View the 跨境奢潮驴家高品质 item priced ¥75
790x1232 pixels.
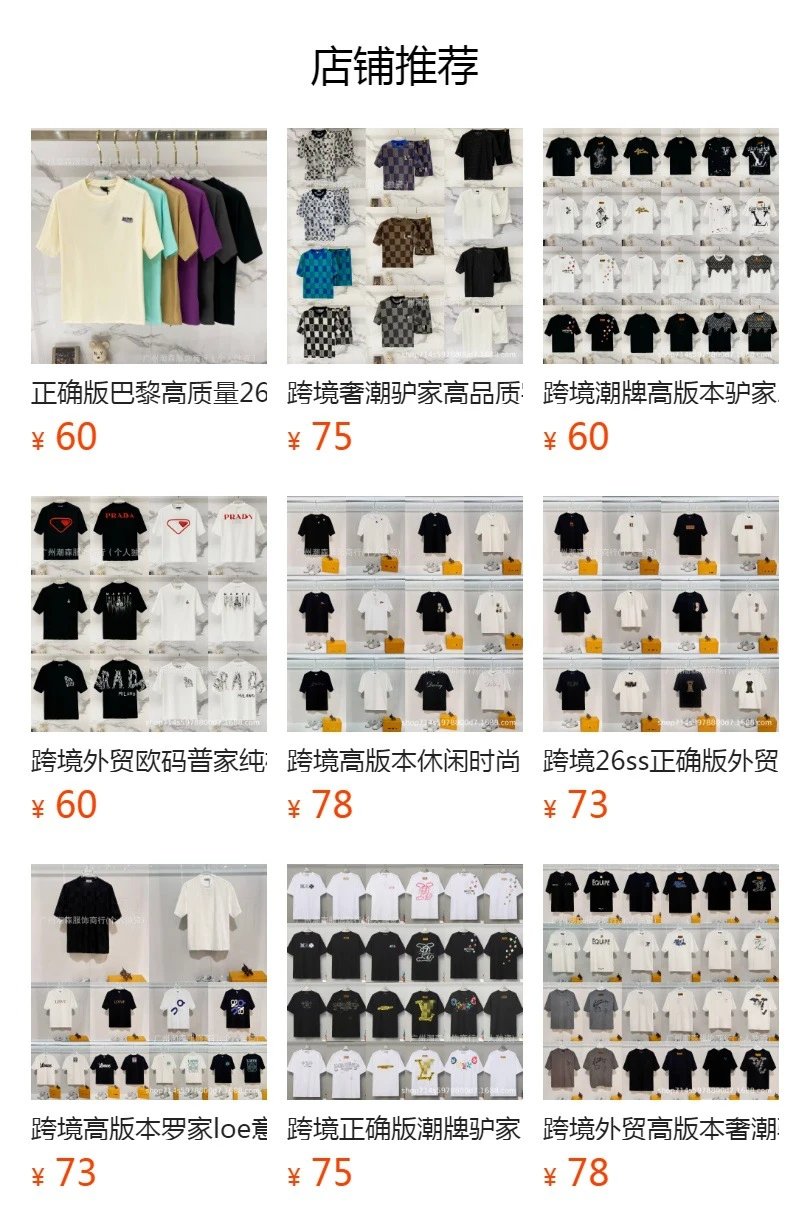(x=404, y=246)
